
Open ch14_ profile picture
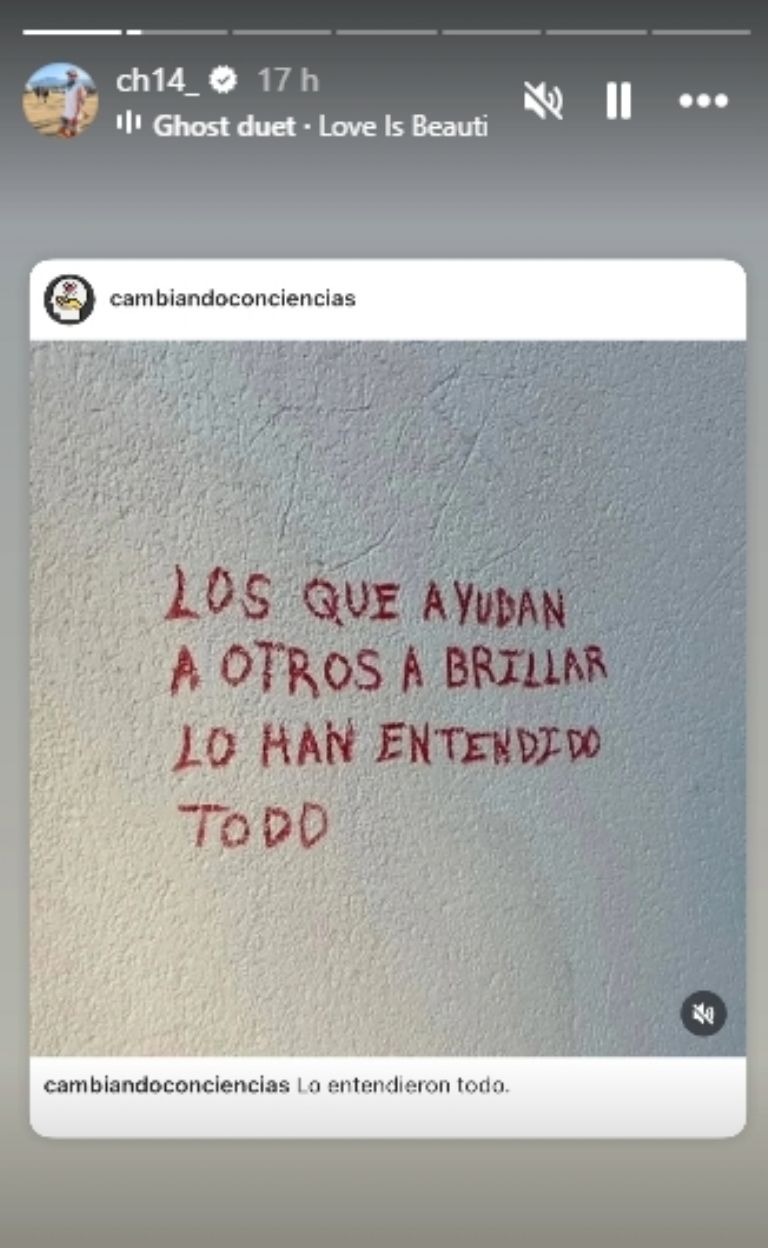[x=60, y=100]
